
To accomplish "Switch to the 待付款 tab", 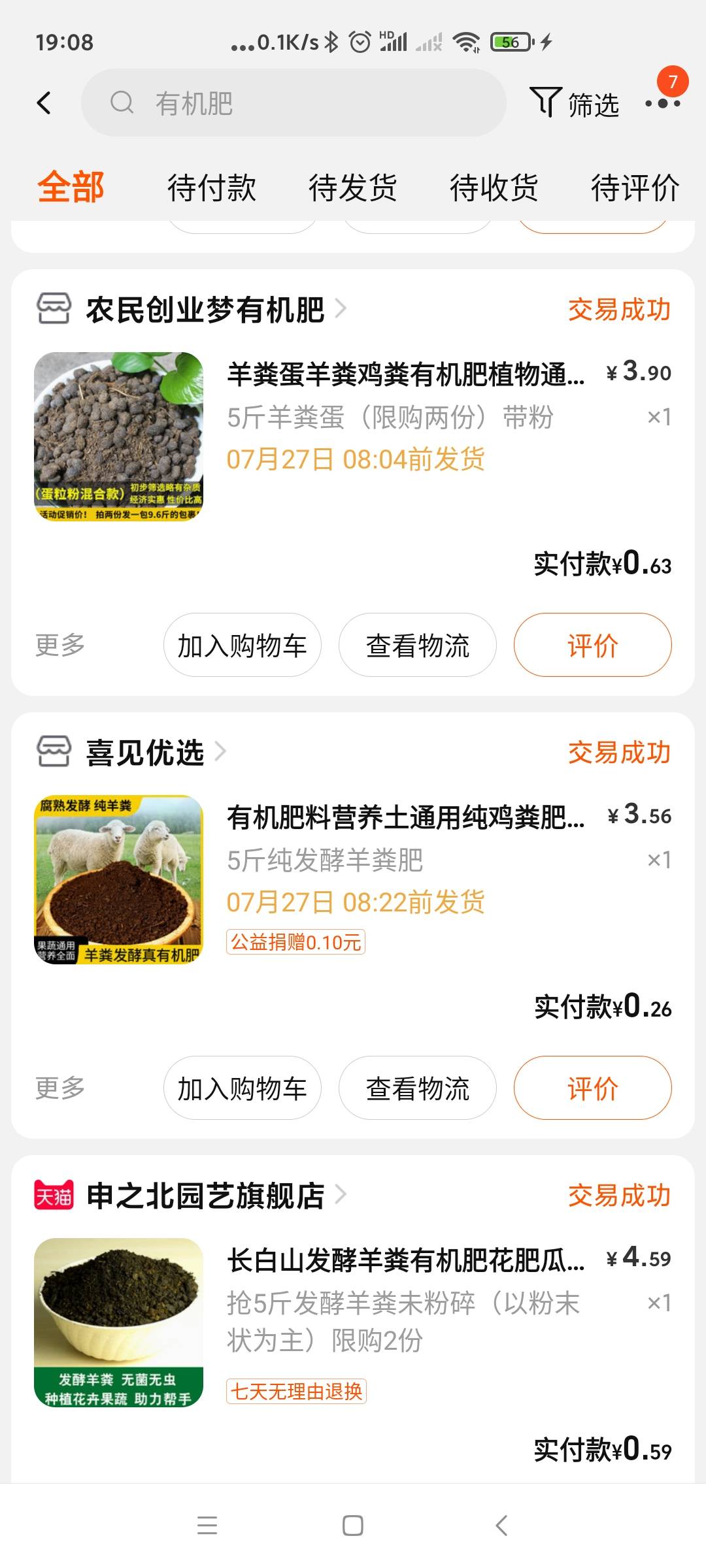I will coord(211,188).
